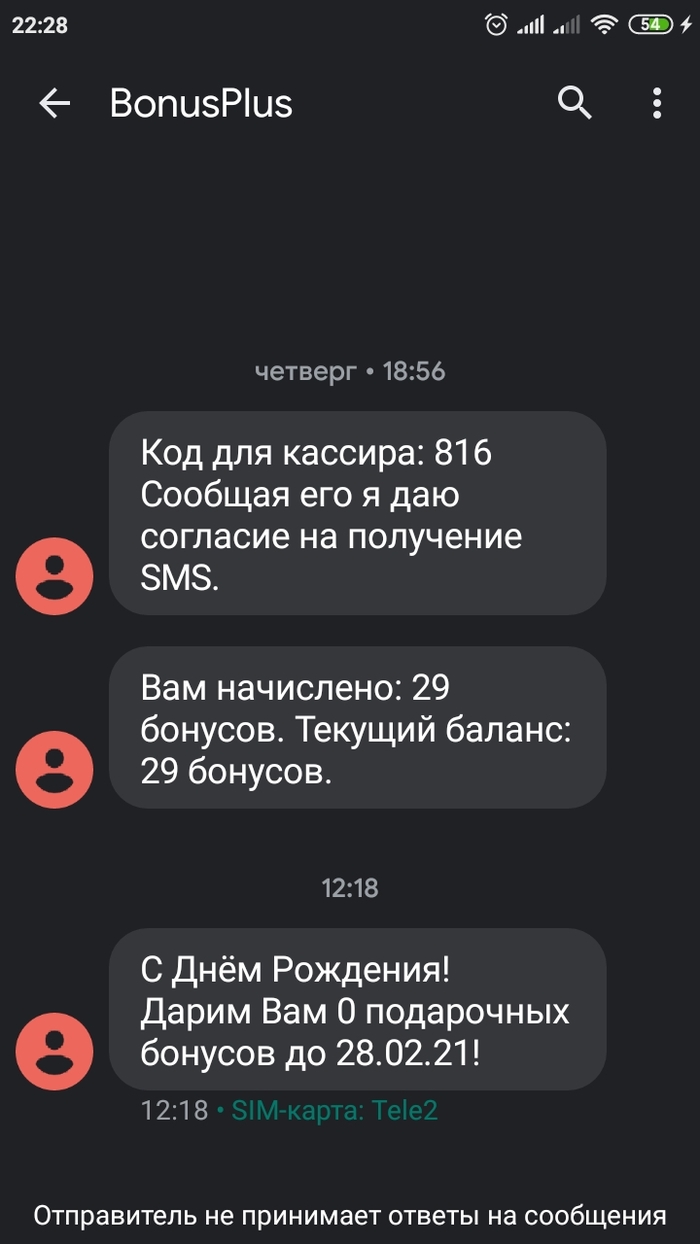
Task: Tap the 29 bonuses credited message
Action: point(357,727)
